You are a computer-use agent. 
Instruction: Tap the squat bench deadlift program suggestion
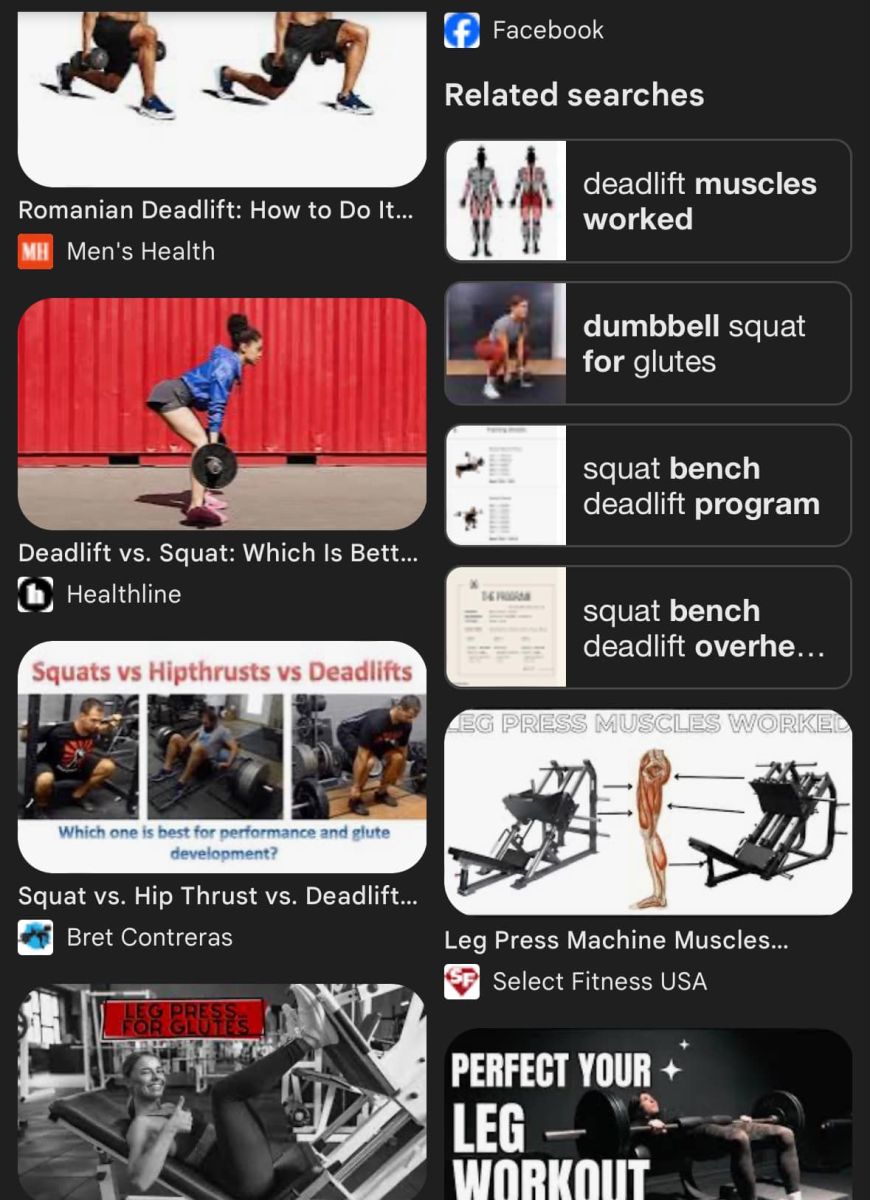(648, 486)
